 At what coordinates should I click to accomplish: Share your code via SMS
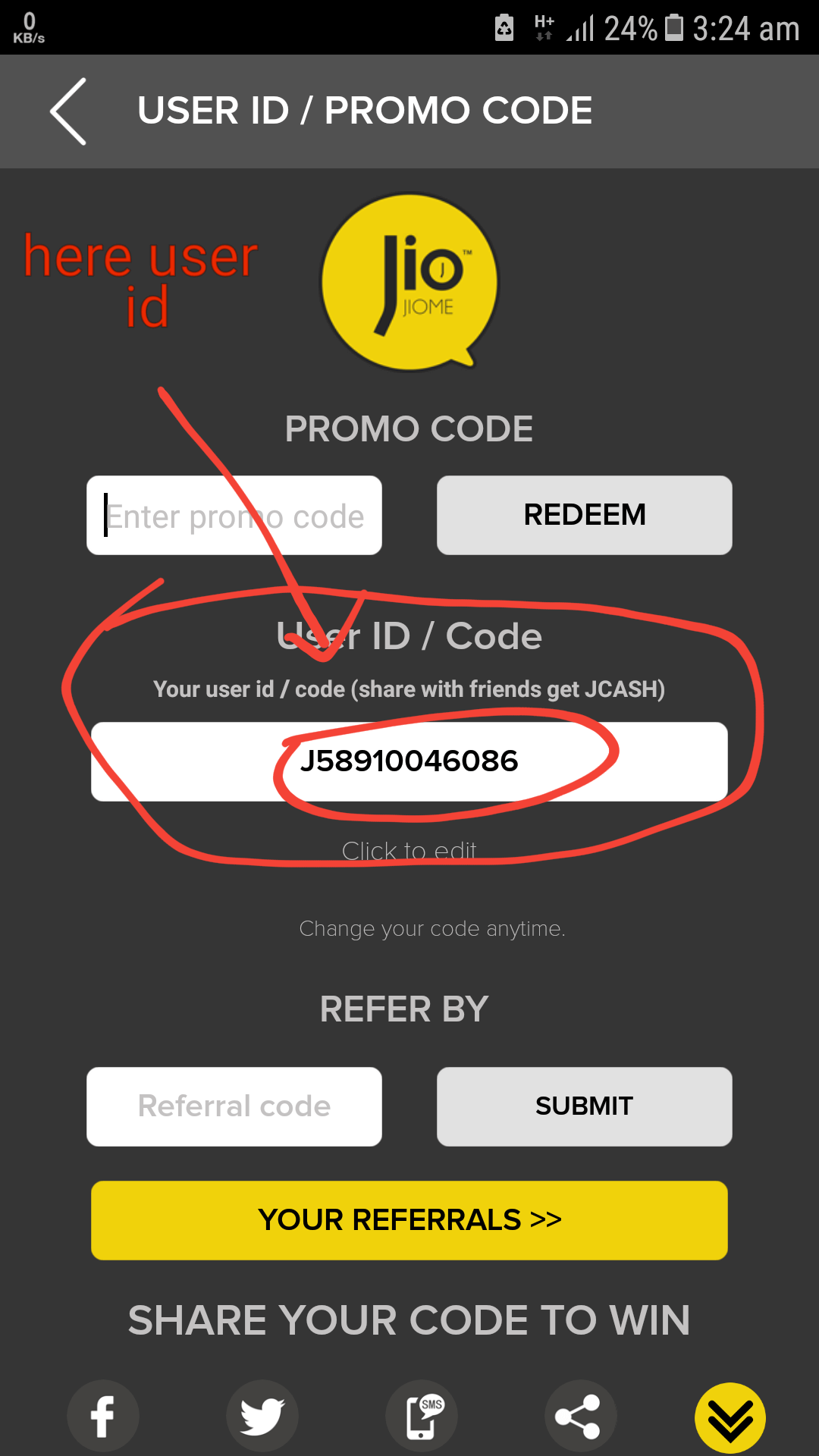(422, 1416)
